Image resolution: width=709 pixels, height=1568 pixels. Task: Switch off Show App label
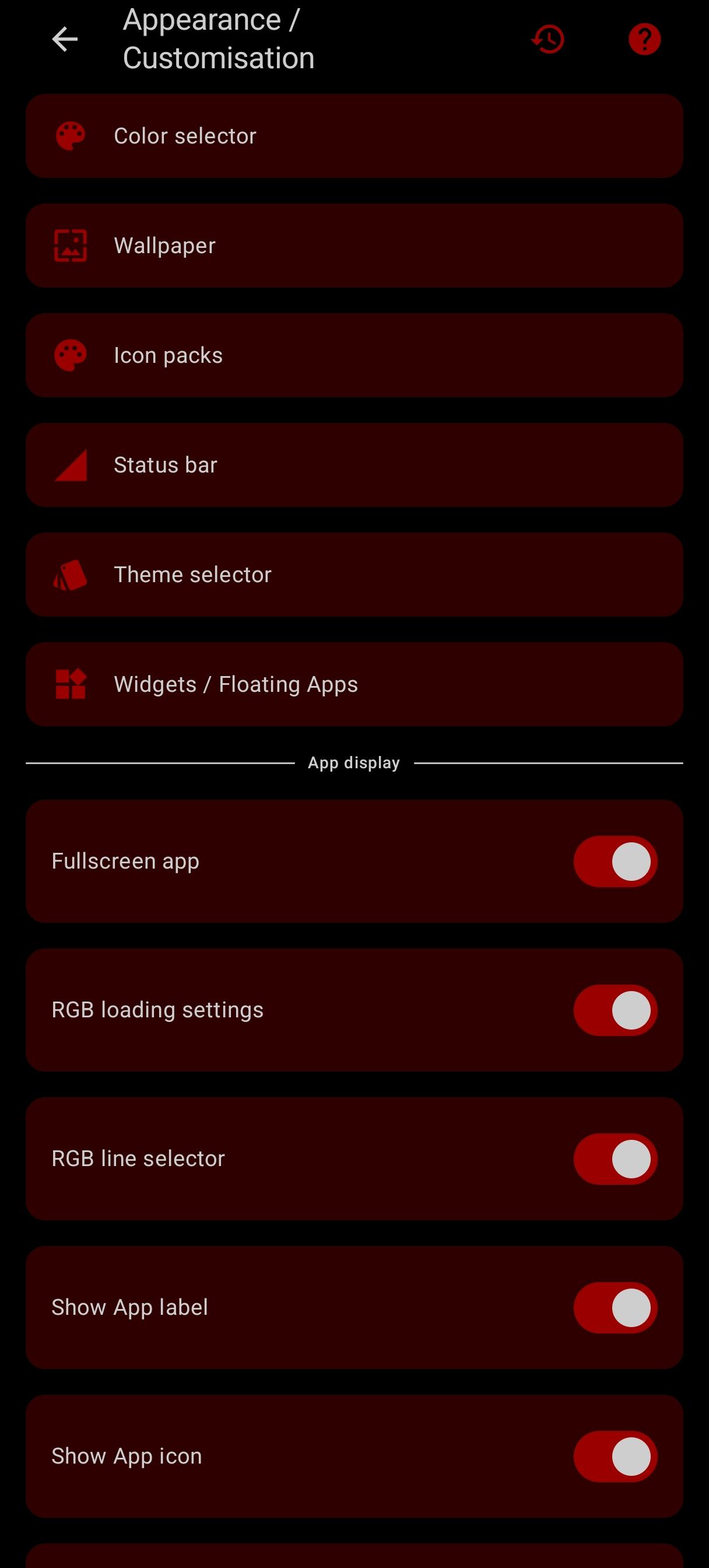coord(615,1307)
